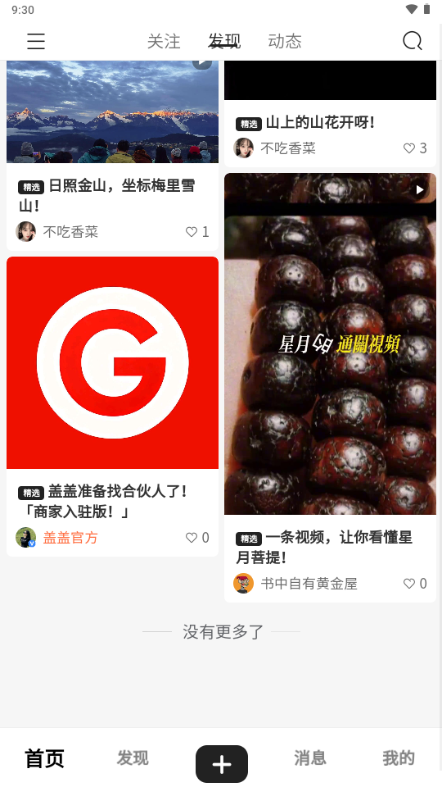This screenshot has height=787, width=442.
Task: Like the post 山上的山花开呀
Action: pos(415,148)
